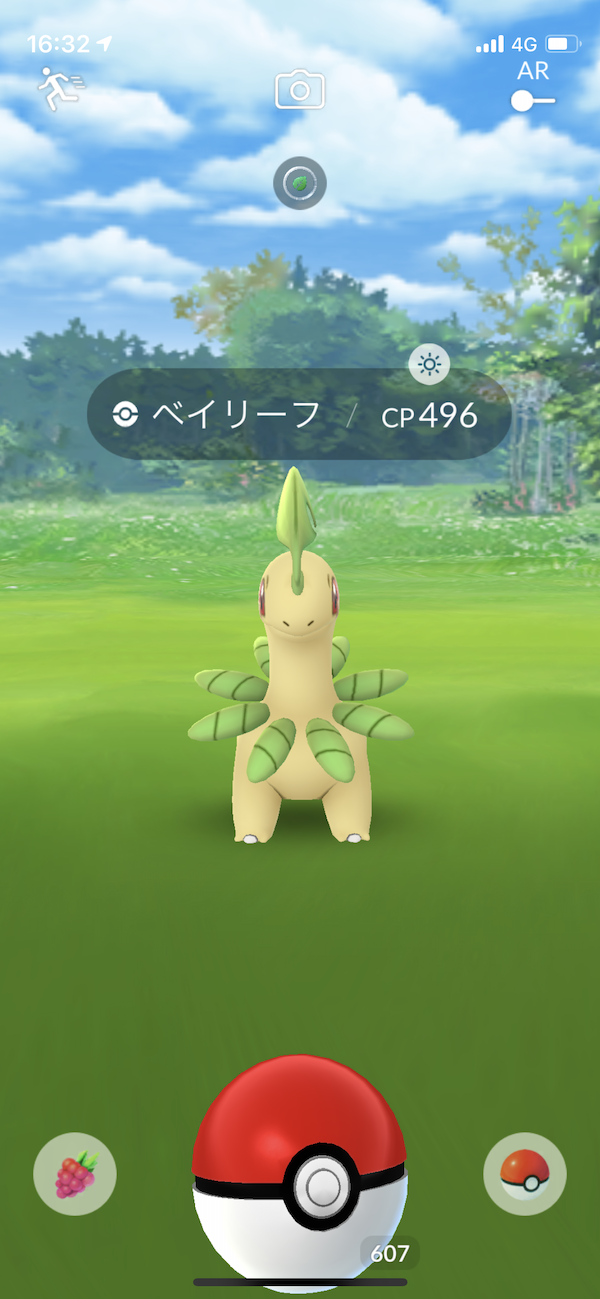This screenshot has height=1299, width=600.
Task: Toggle the AR mode switch
Action: (x=532, y=100)
